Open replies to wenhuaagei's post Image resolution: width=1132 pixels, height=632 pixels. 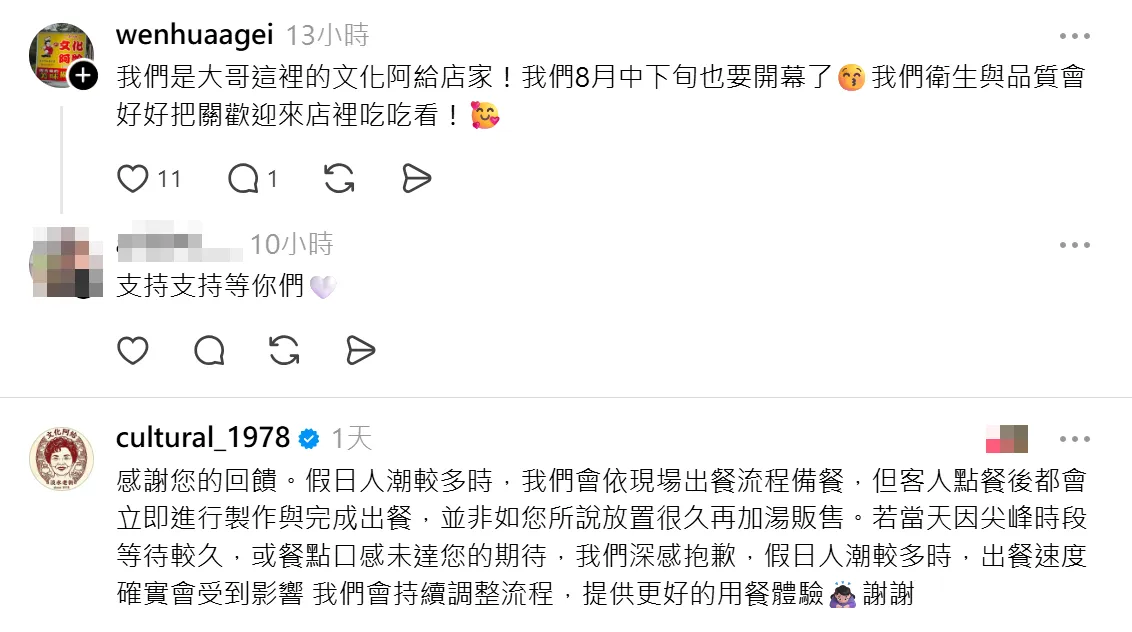point(243,178)
